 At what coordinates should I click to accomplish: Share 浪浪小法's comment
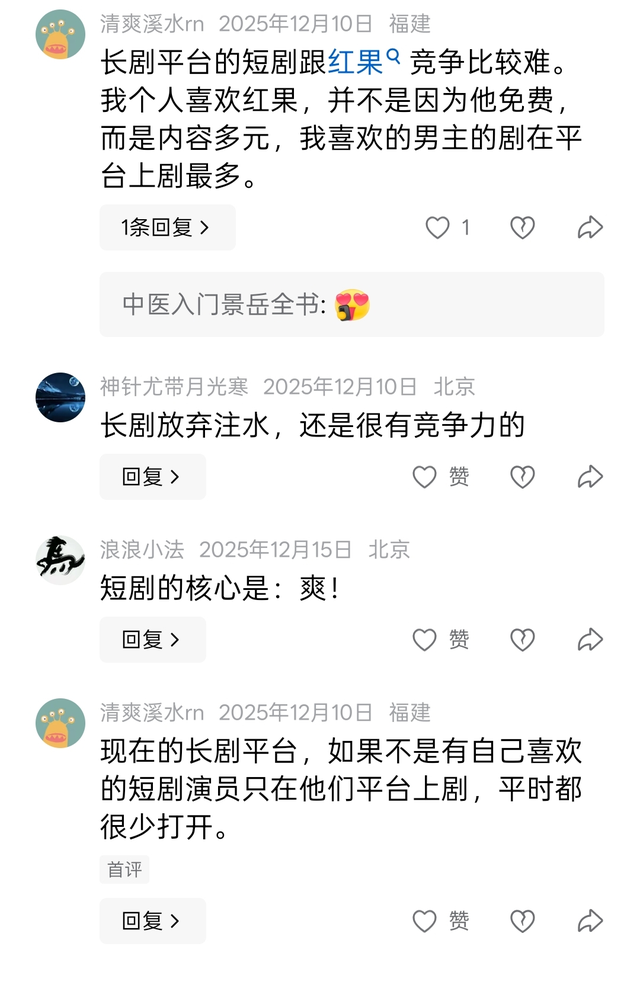[590, 640]
